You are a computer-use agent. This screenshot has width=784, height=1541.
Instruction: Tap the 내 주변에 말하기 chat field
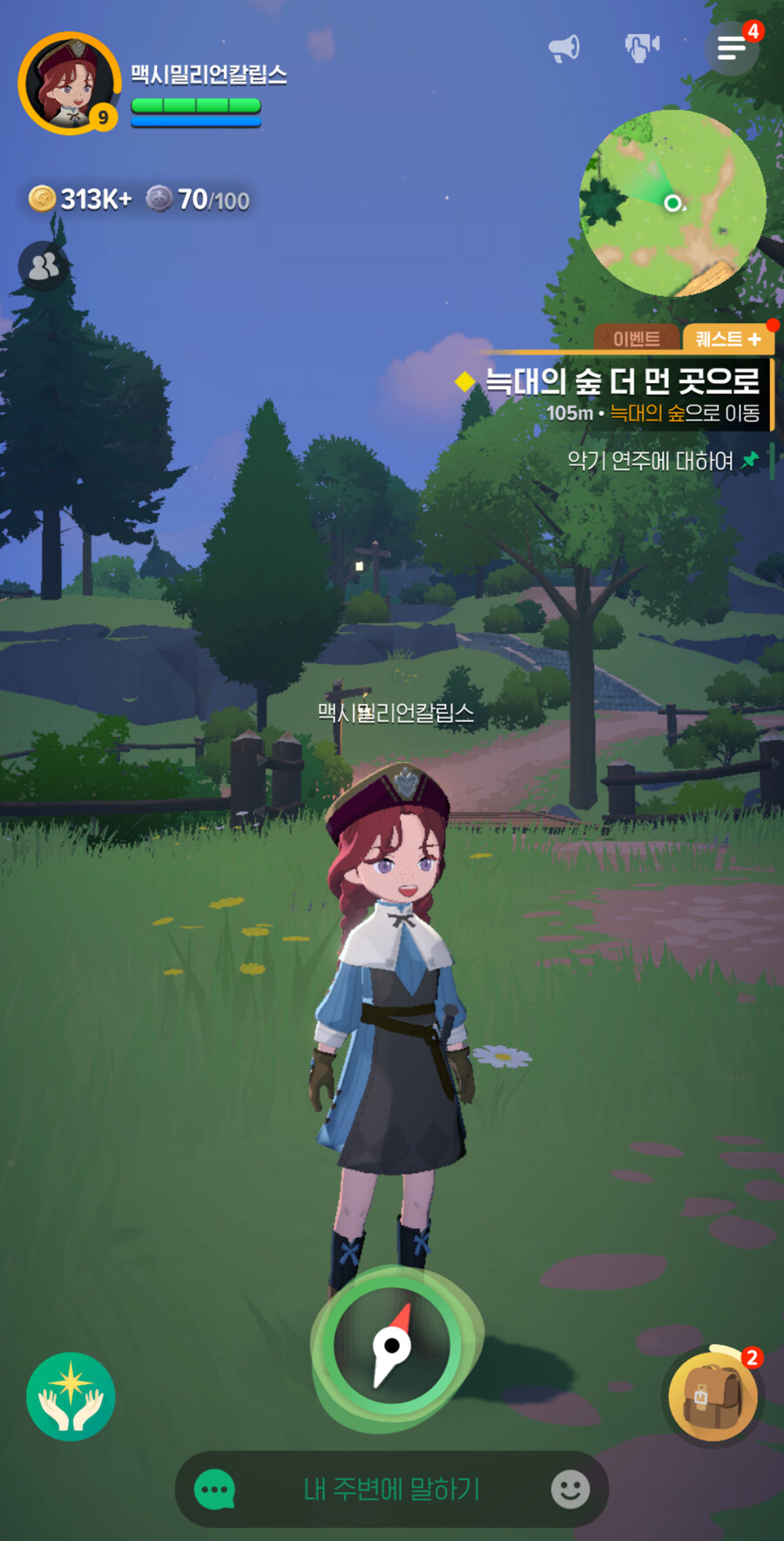(392, 1490)
